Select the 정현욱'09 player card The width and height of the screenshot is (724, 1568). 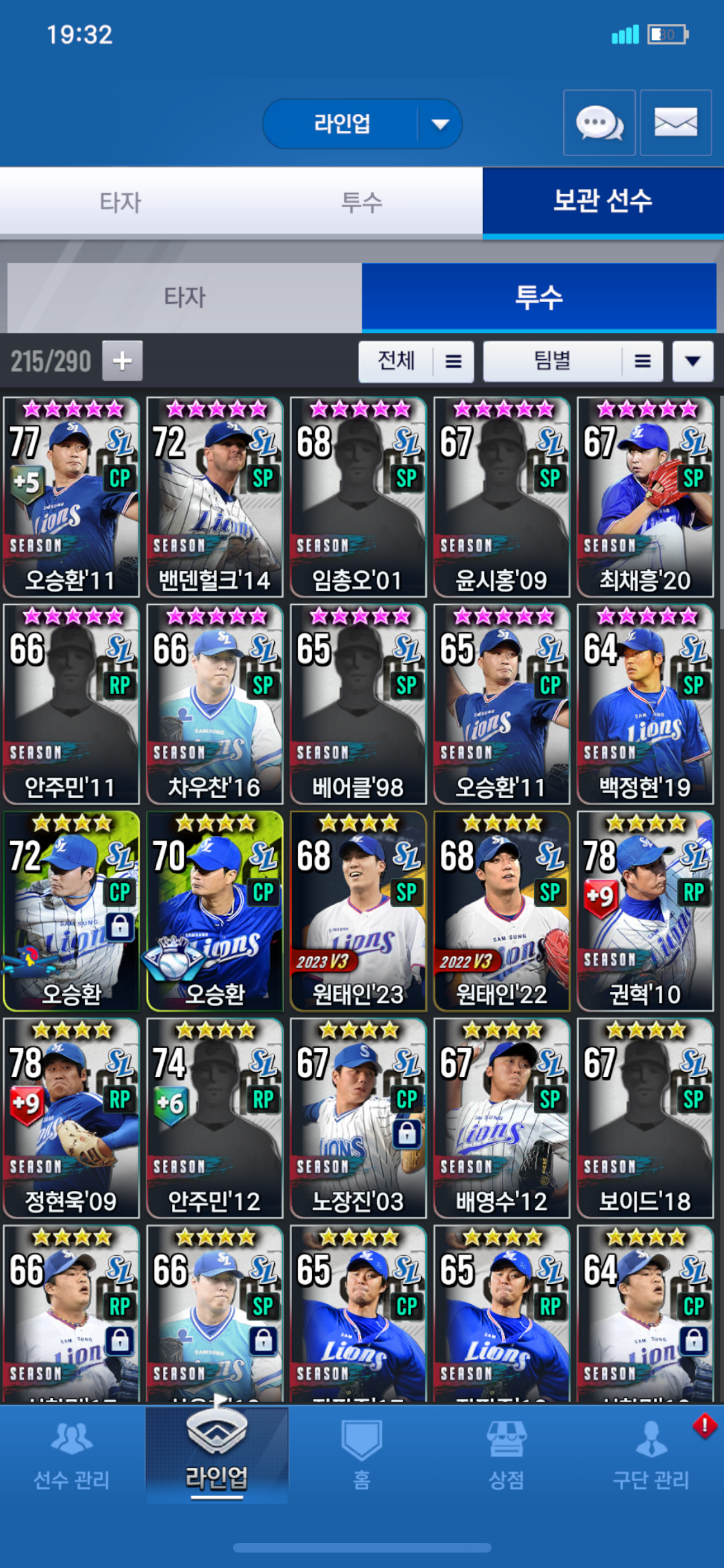[x=71, y=1118]
